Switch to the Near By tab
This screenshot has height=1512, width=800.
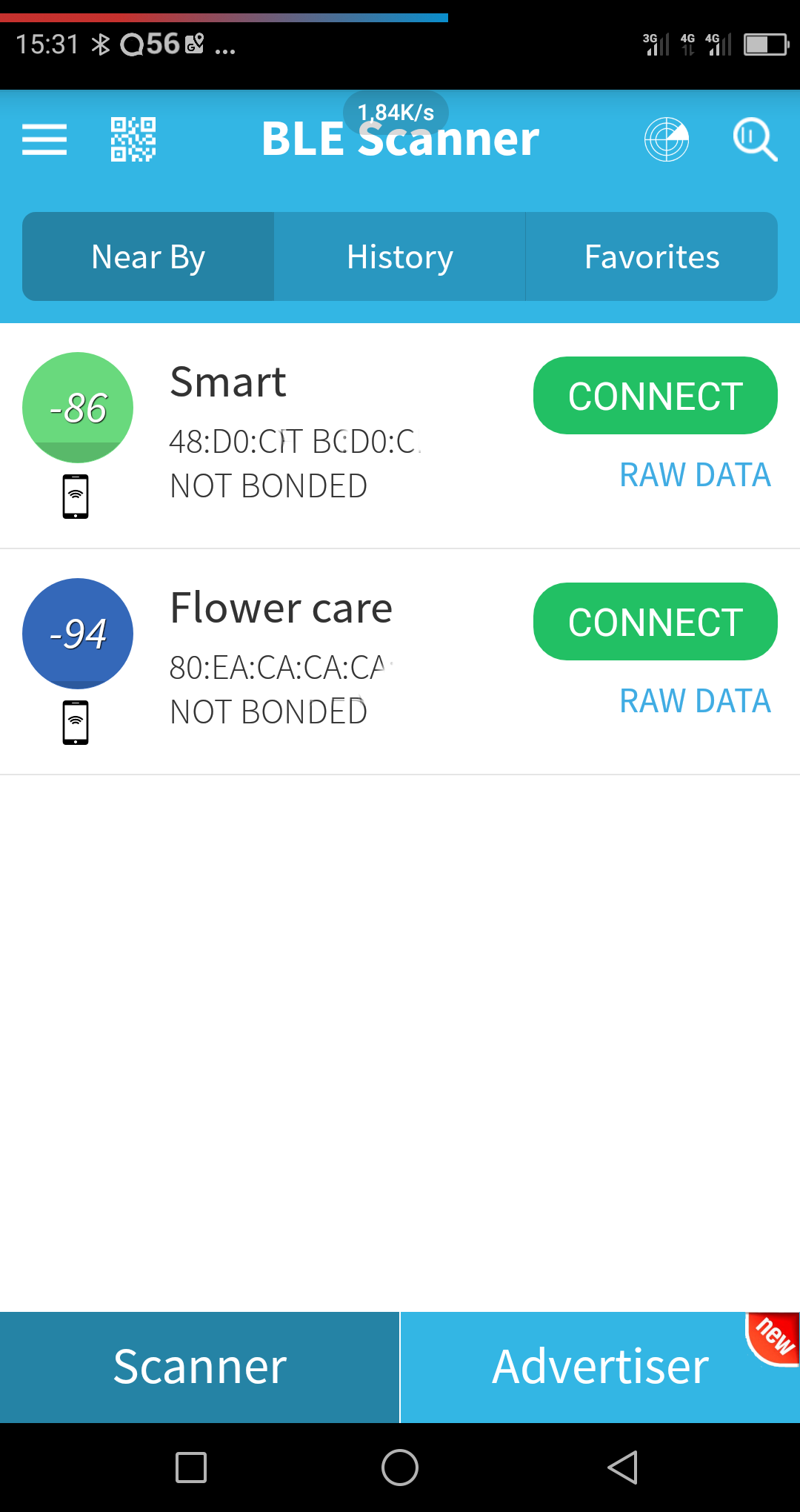click(x=148, y=257)
